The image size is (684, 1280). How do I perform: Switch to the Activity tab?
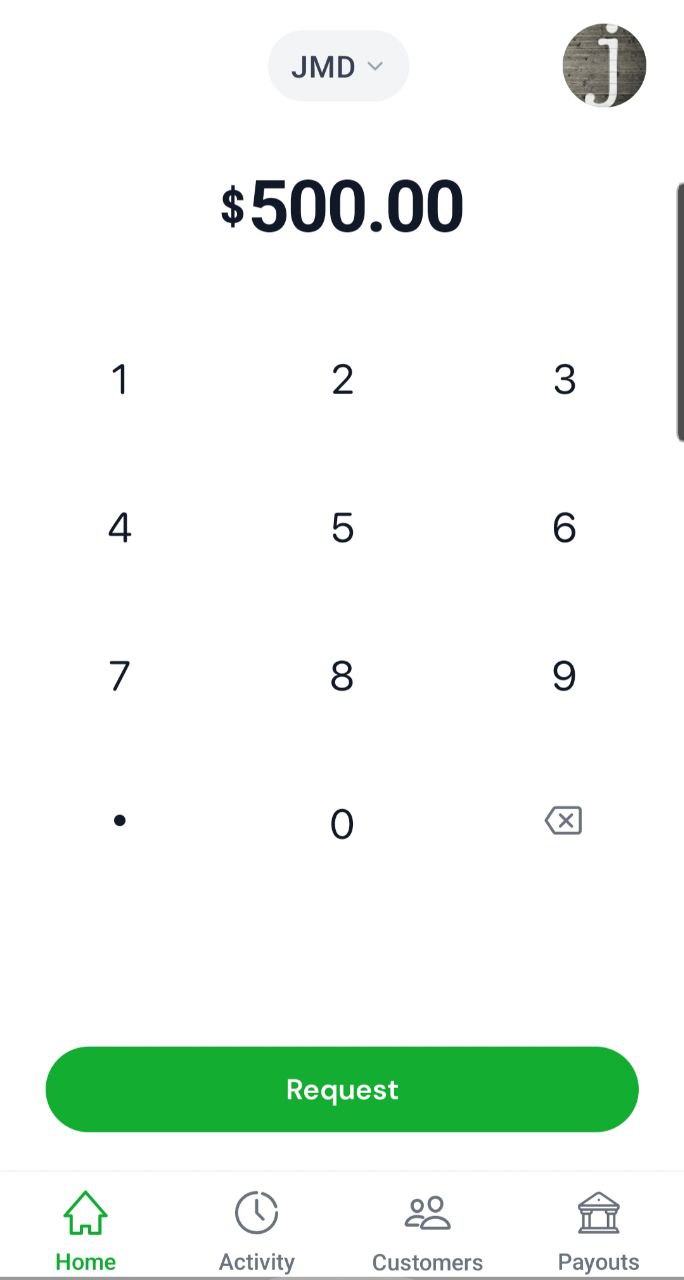tap(257, 1230)
